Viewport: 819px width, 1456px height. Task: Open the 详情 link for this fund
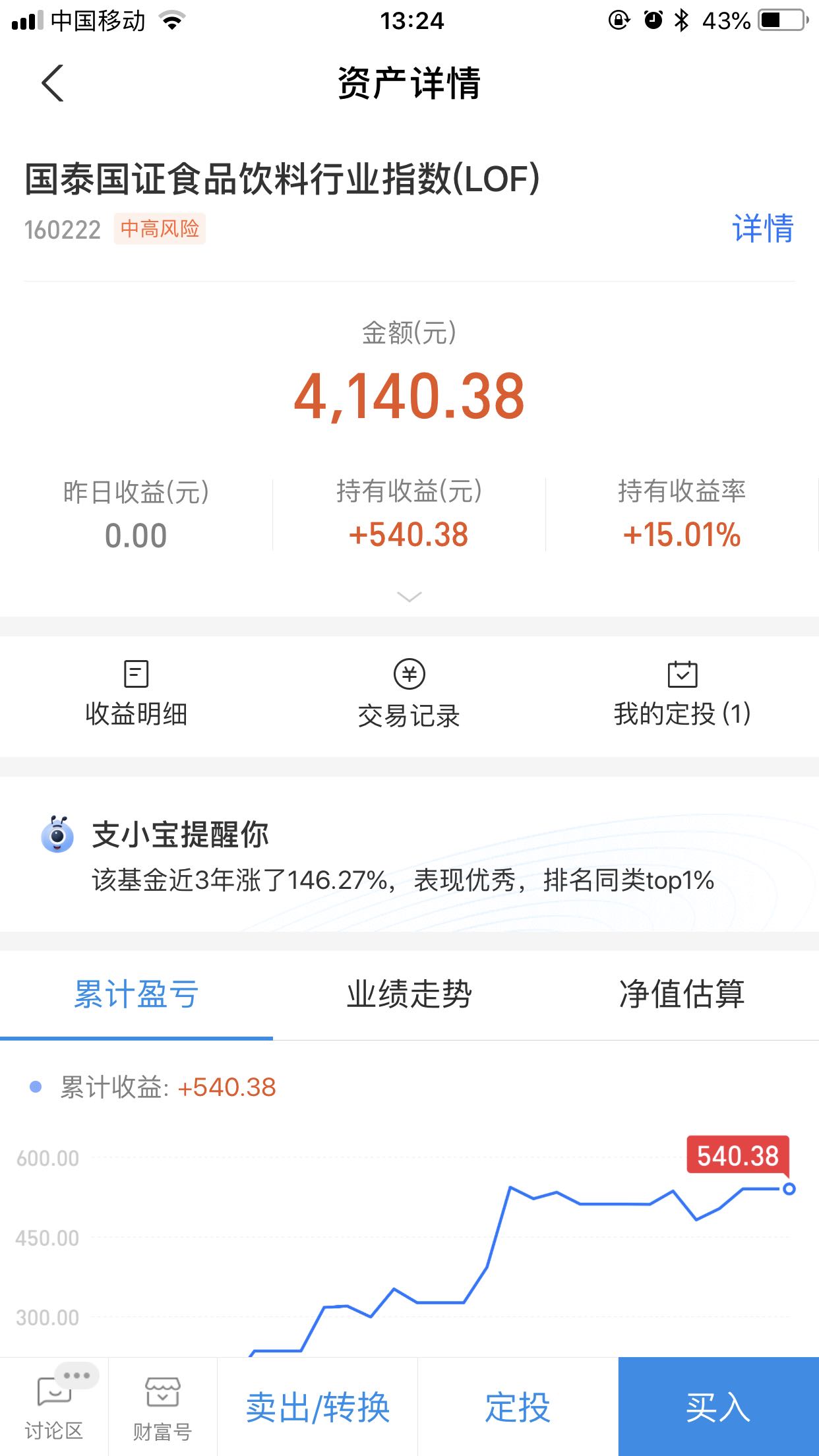tap(763, 228)
